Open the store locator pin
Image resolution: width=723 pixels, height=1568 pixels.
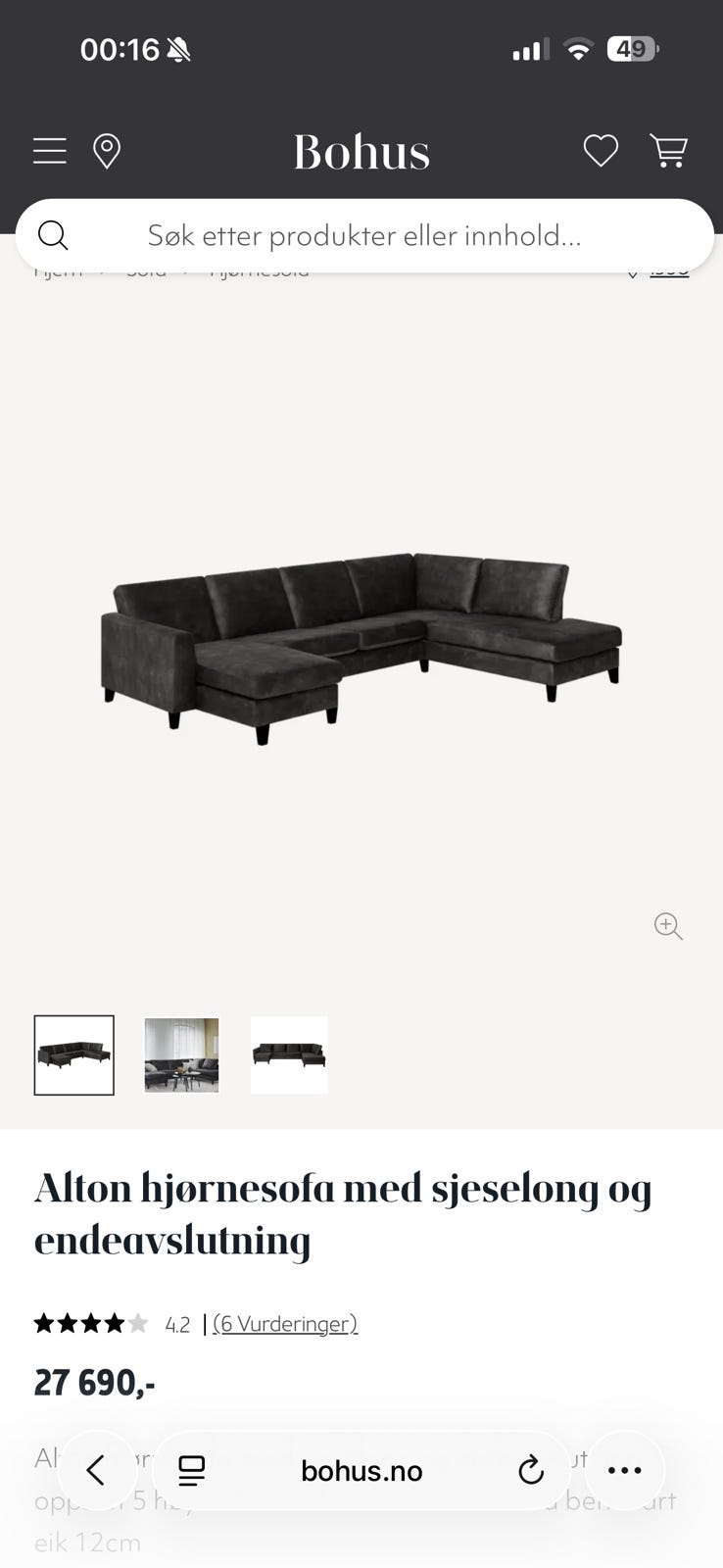point(107,151)
